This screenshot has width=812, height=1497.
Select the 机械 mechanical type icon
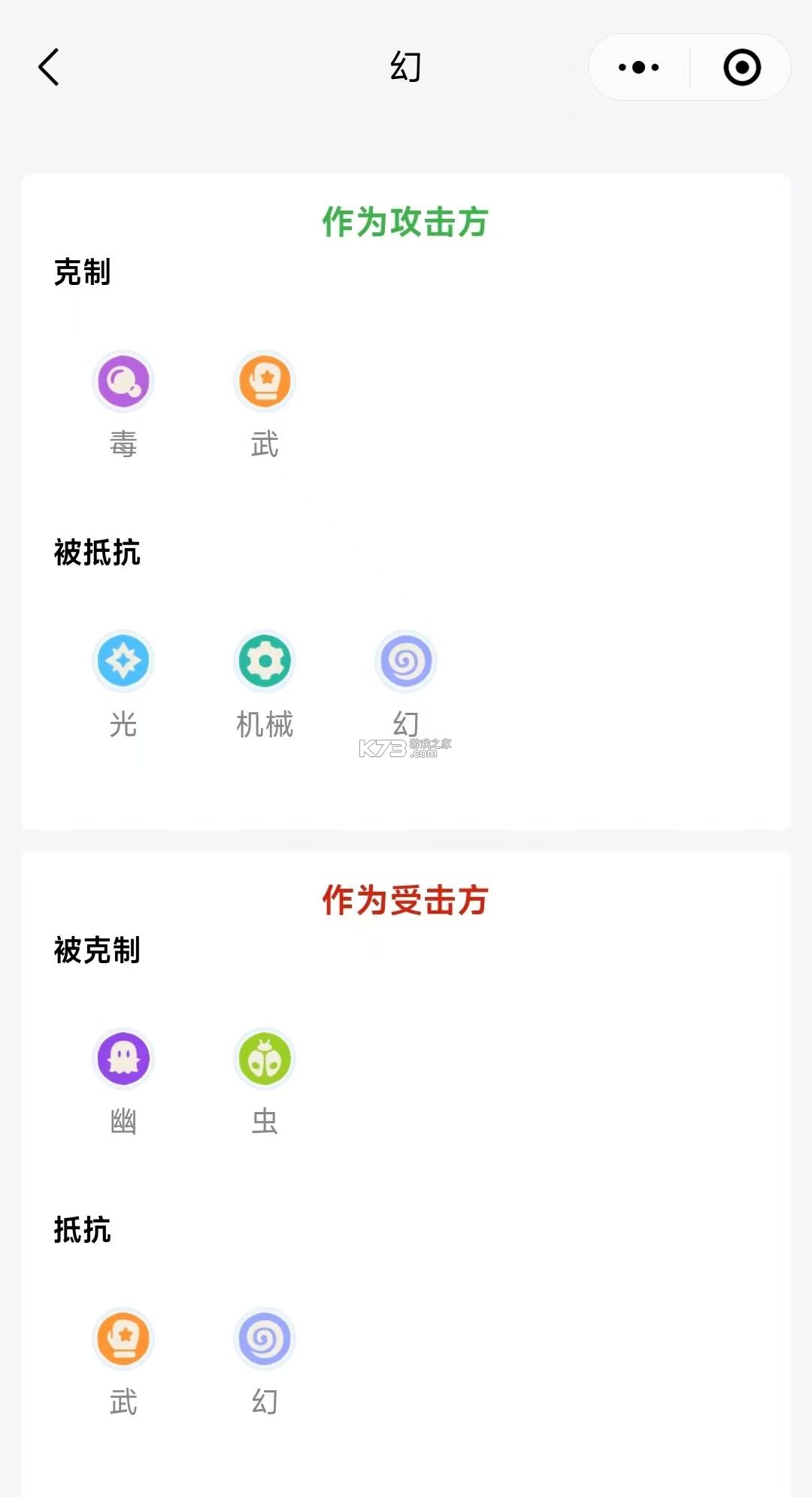pyautogui.click(x=264, y=662)
